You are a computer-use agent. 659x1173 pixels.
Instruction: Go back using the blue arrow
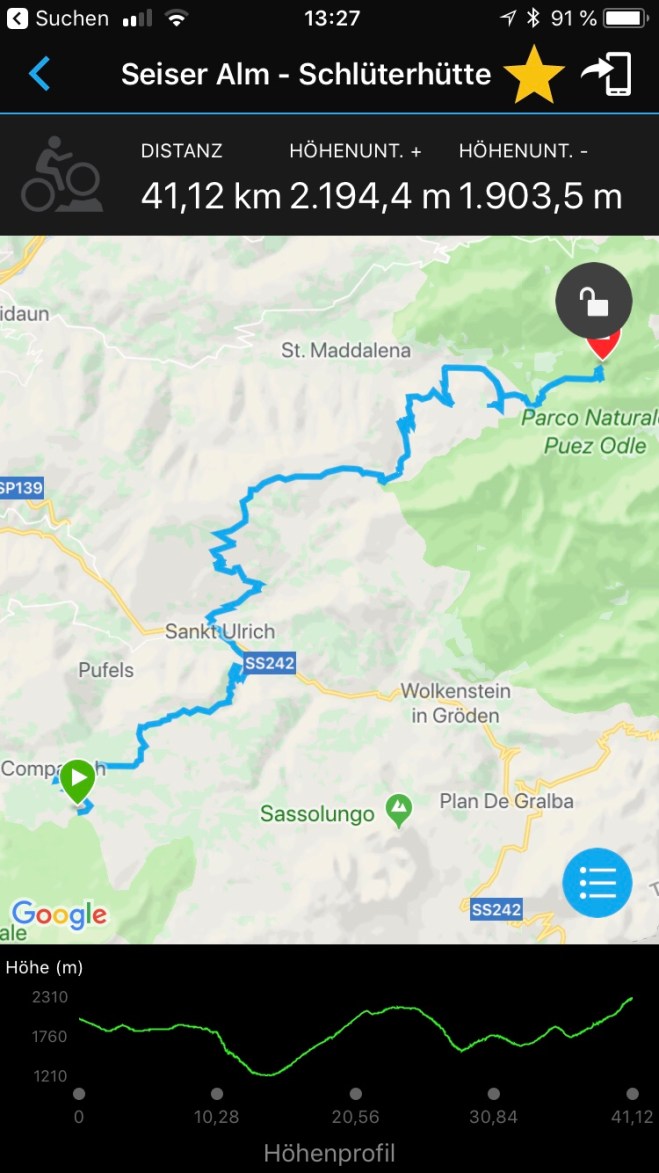pyautogui.click(x=40, y=75)
